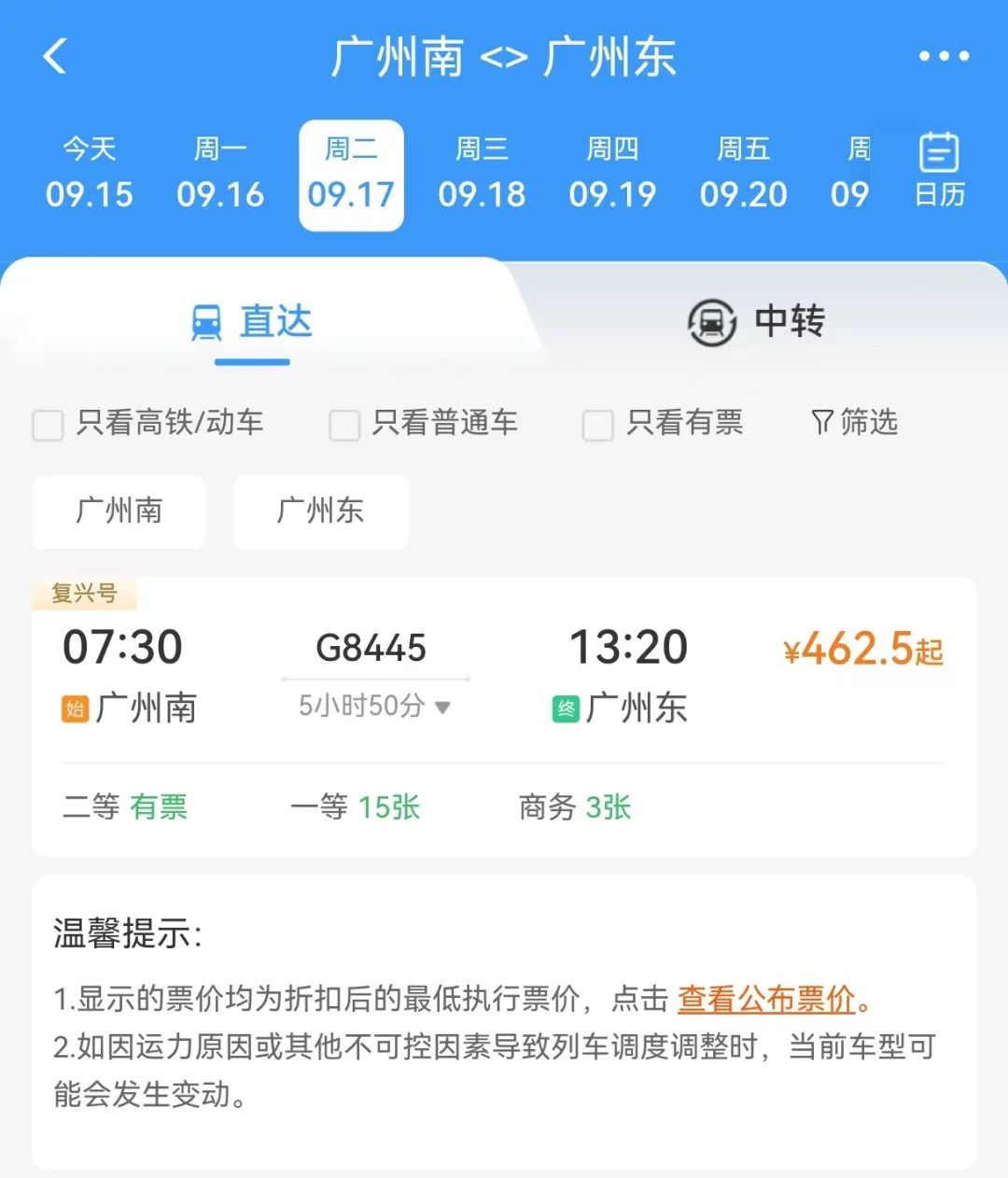Toggle the 只看有票 filter on
The width and height of the screenshot is (1008, 1178).
pos(596,426)
